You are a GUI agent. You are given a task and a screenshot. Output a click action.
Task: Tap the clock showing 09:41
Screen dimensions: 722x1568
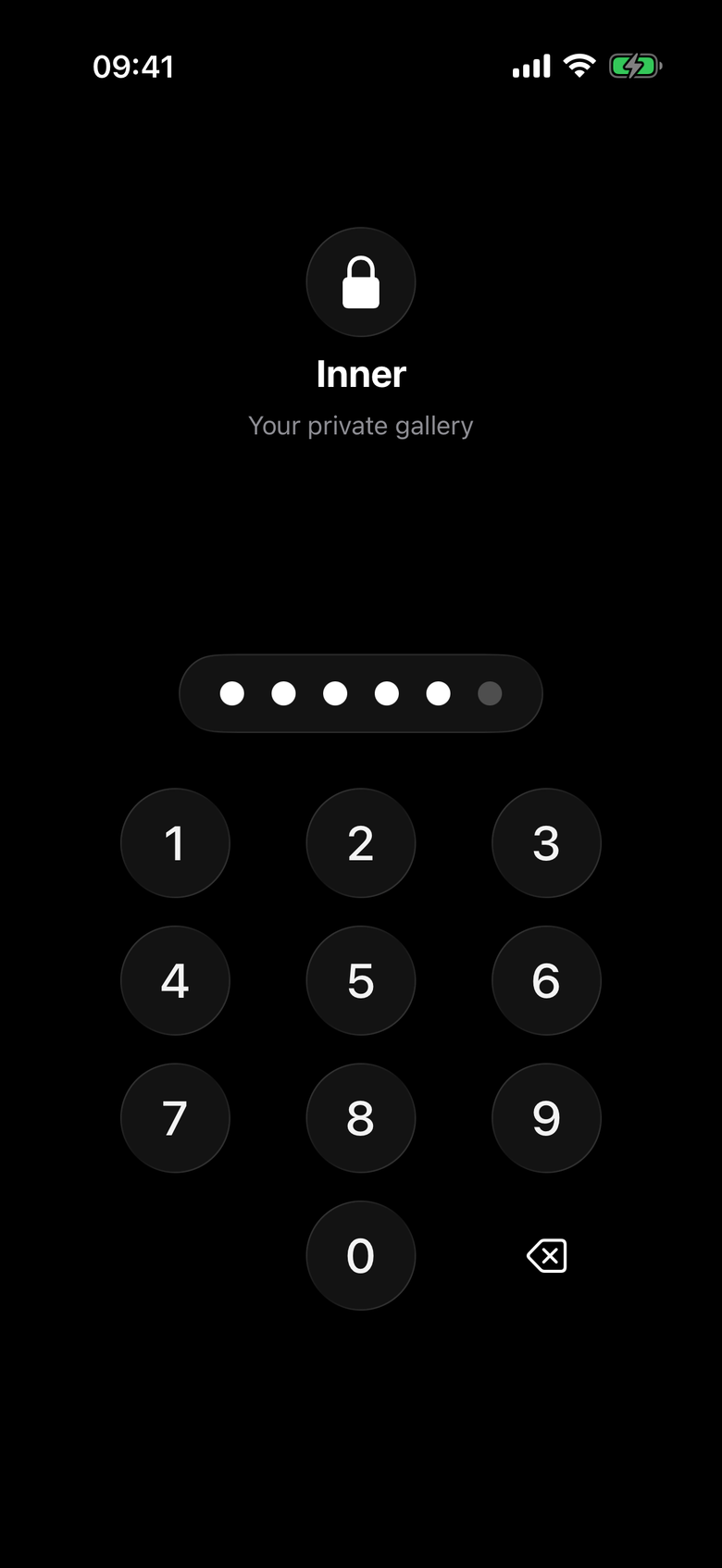pyautogui.click(x=135, y=66)
